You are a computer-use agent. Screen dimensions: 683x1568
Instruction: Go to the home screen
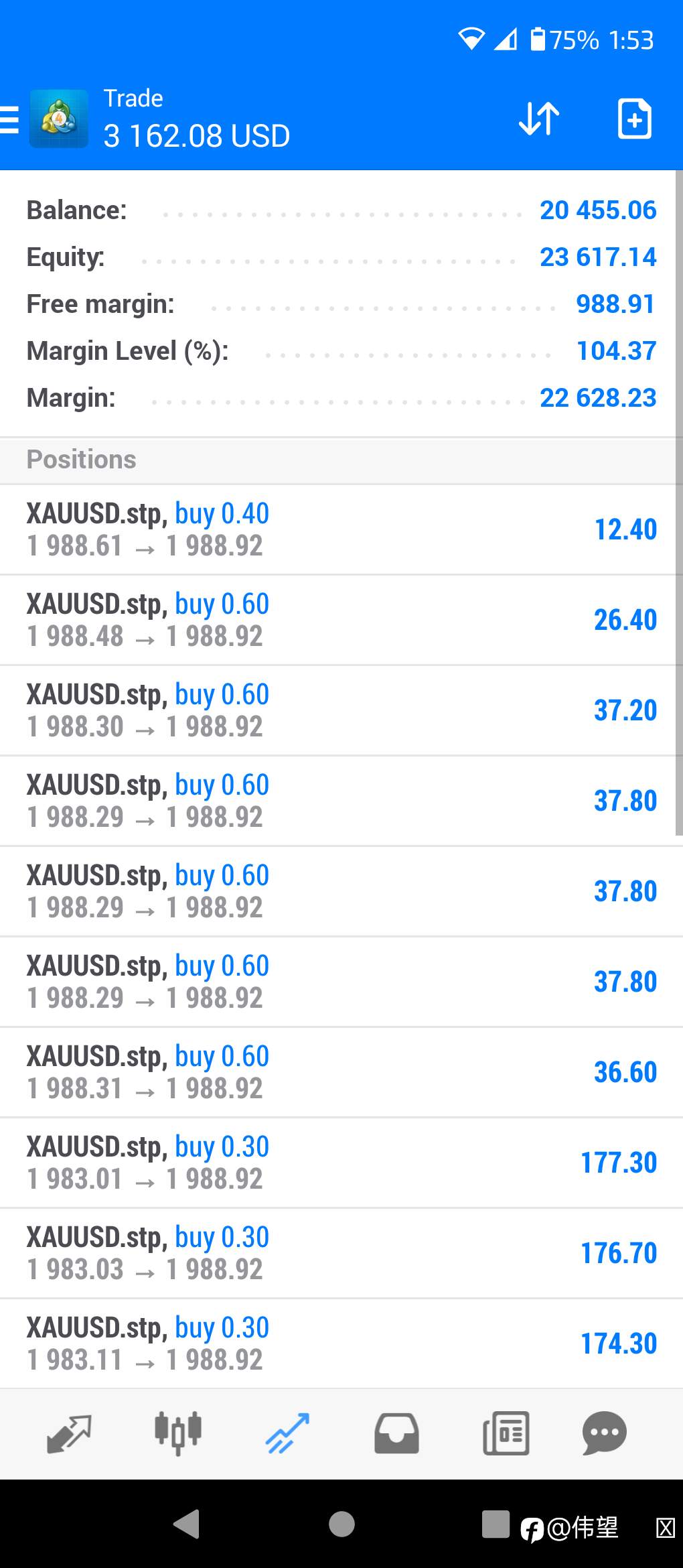[x=341, y=1524]
